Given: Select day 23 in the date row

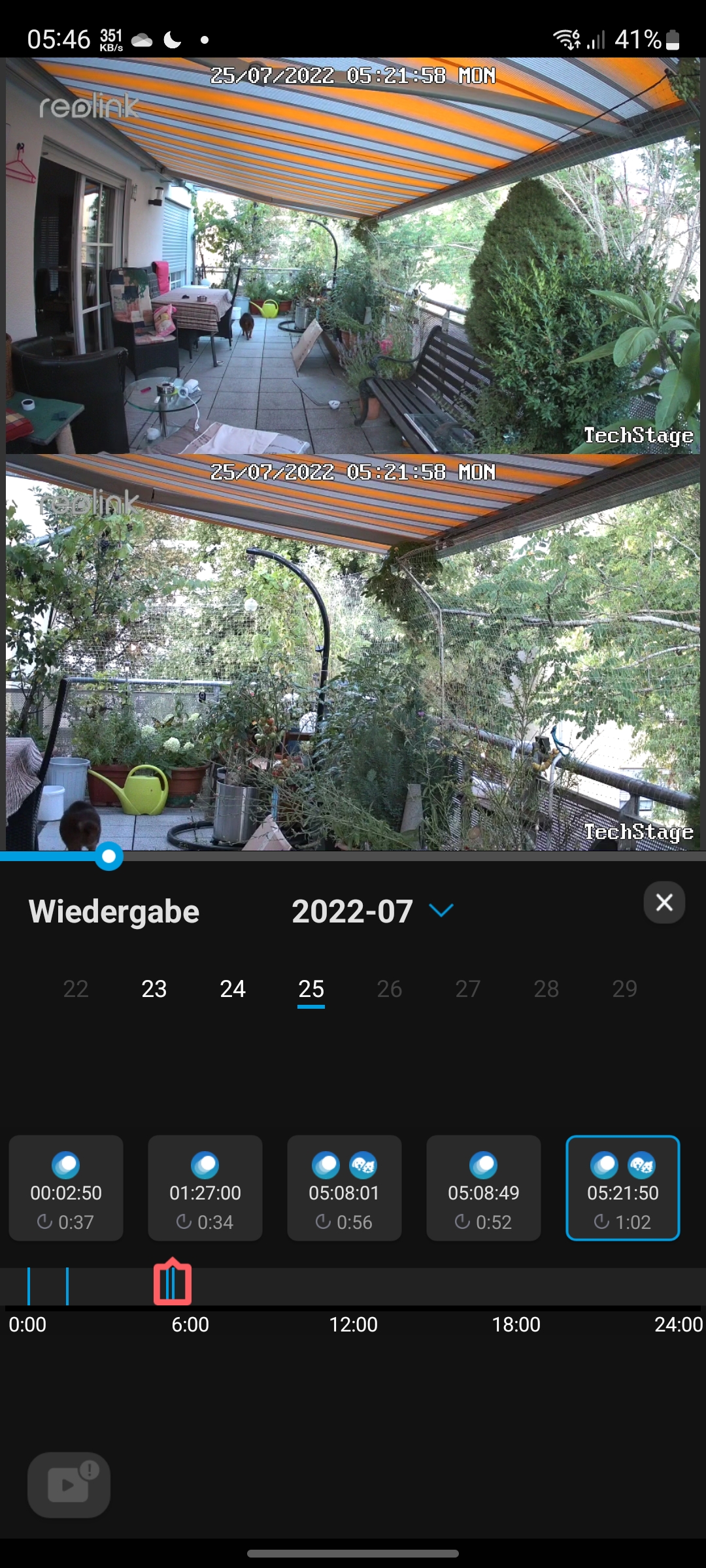Looking at the screenshot, I should [154, 988].
